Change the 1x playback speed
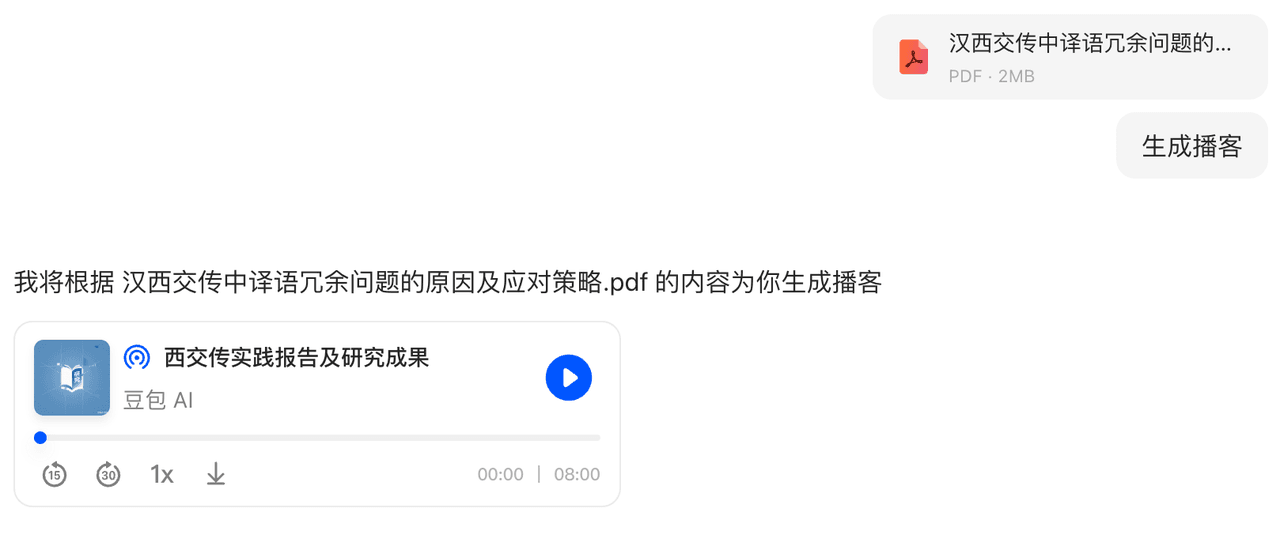Viewport: 1280px width, 542px height. 162,474
